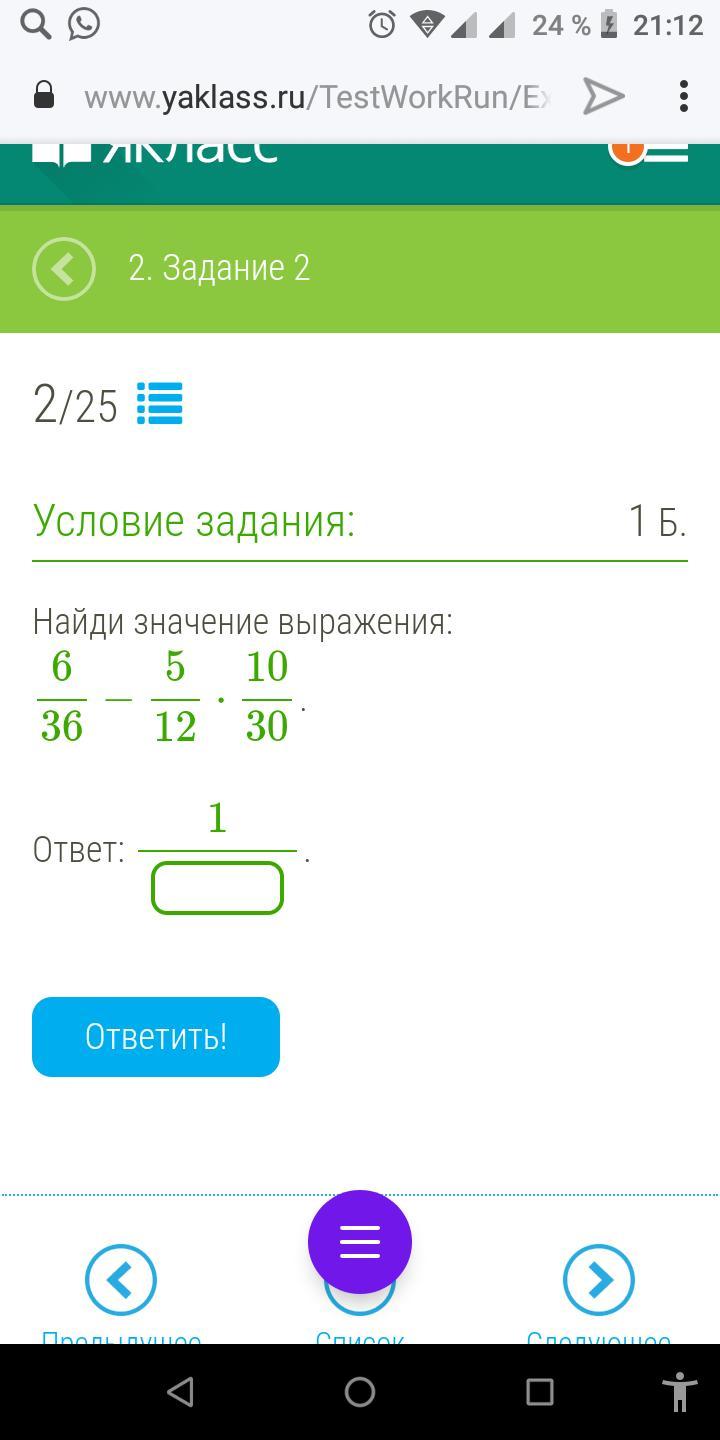The width and height of the screenshot is (720, 1440).
Task: Go to the next task
Action: [x=598, y=1280]
